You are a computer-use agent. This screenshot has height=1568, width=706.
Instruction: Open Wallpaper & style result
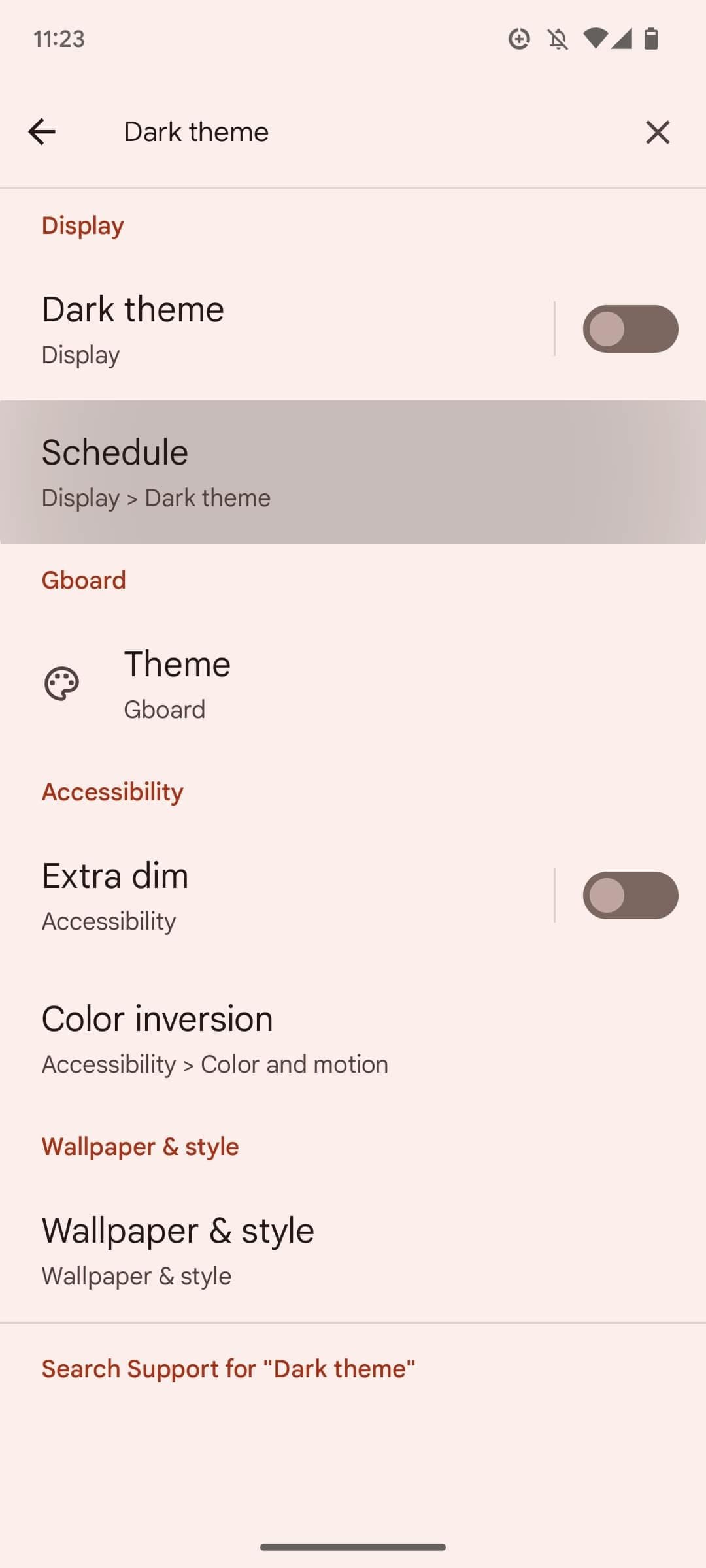pyautogui.click(x=353, y=1250)
